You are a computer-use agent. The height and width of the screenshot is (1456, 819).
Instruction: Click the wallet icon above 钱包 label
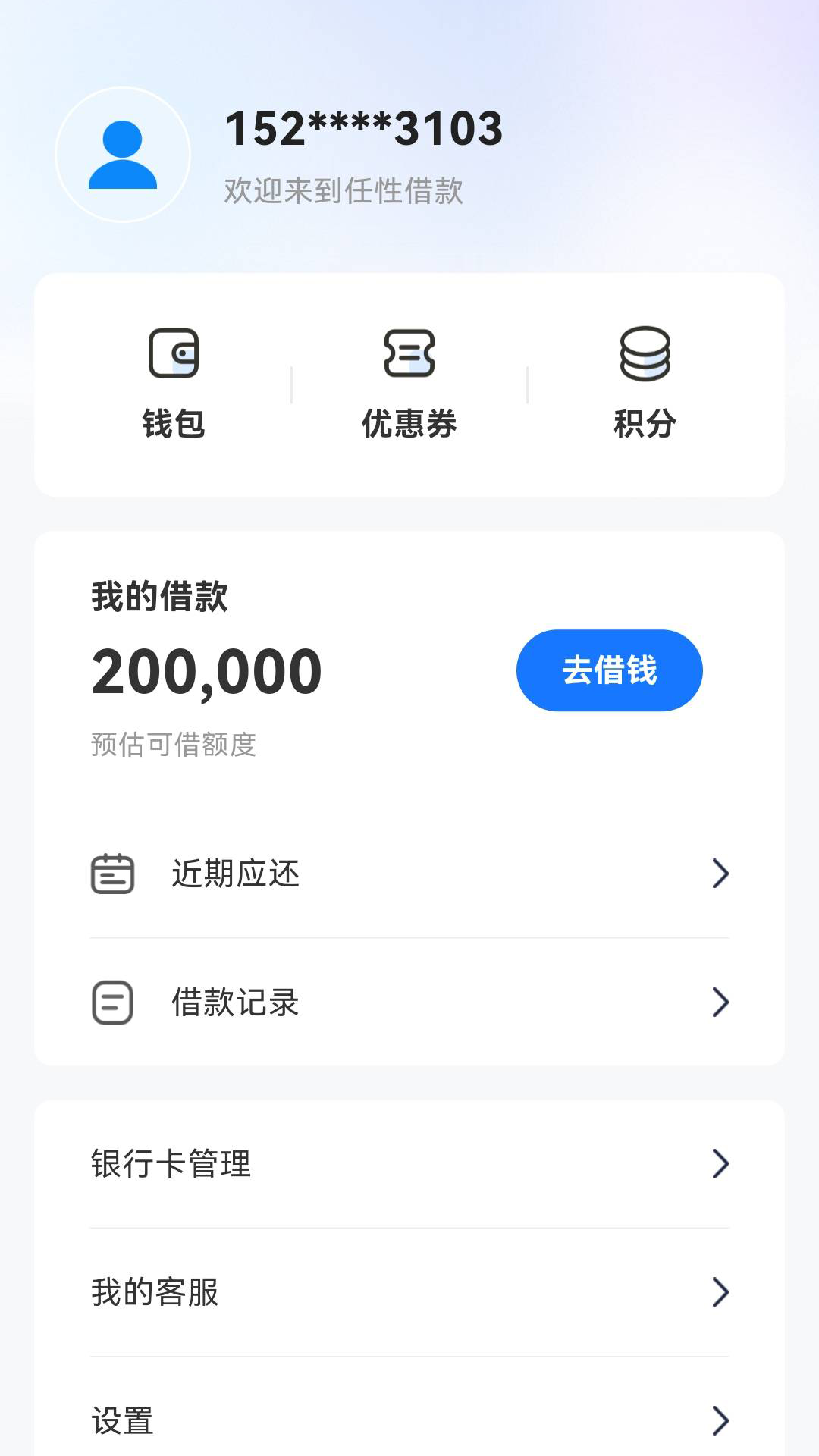tap(175, 354)
